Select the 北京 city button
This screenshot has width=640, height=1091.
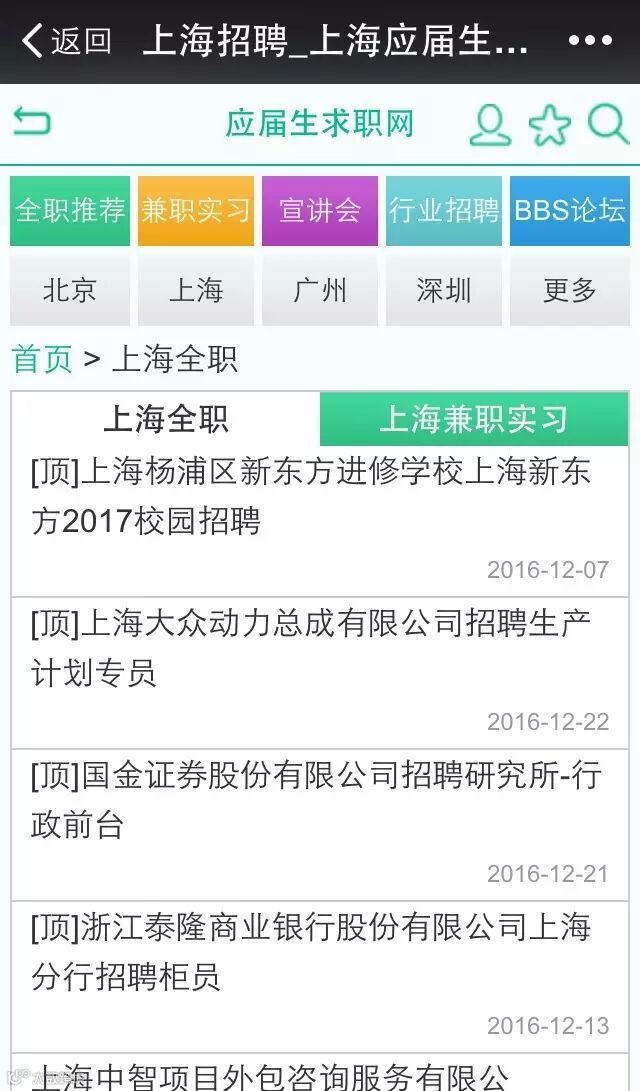[70, 290]
